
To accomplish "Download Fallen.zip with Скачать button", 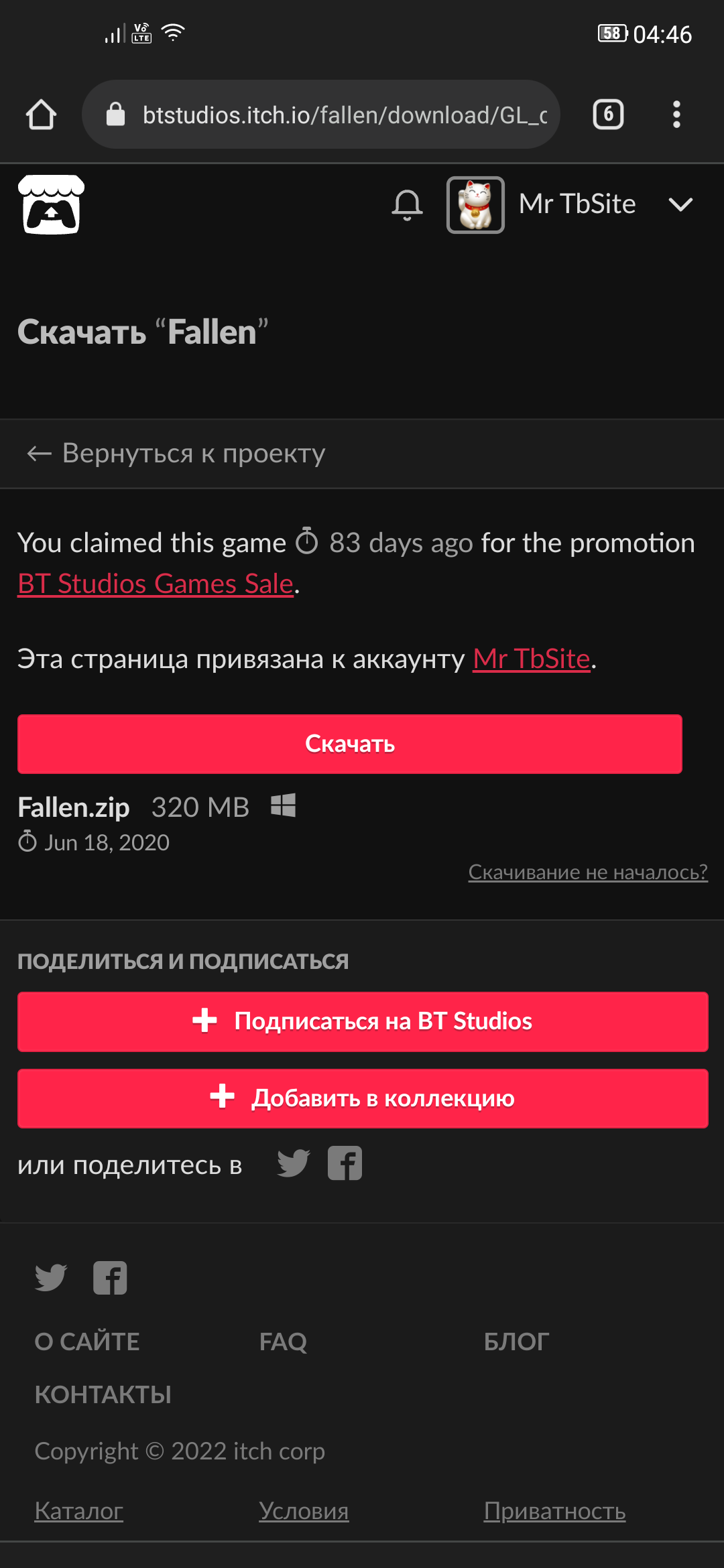I will pos(349,744).
